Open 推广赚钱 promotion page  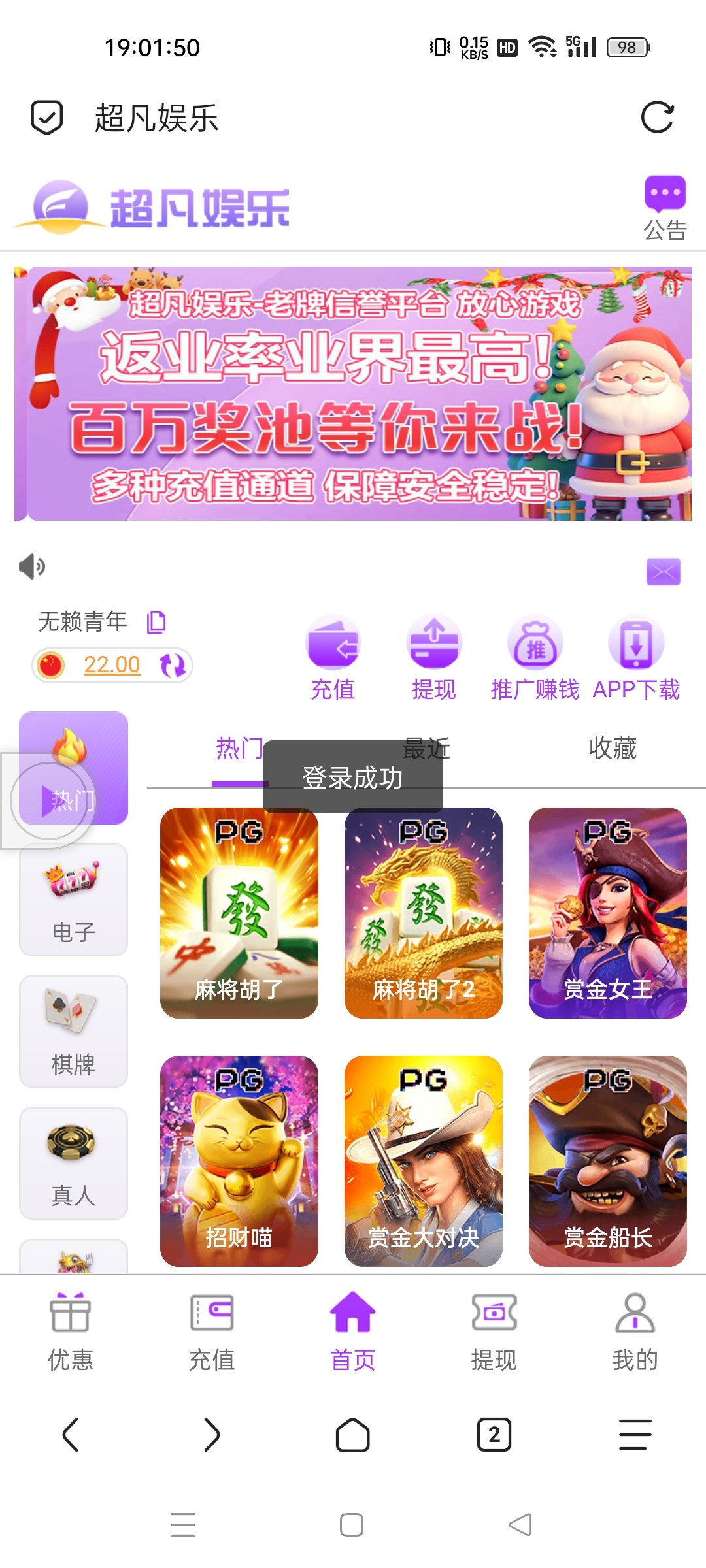point(535,658)
